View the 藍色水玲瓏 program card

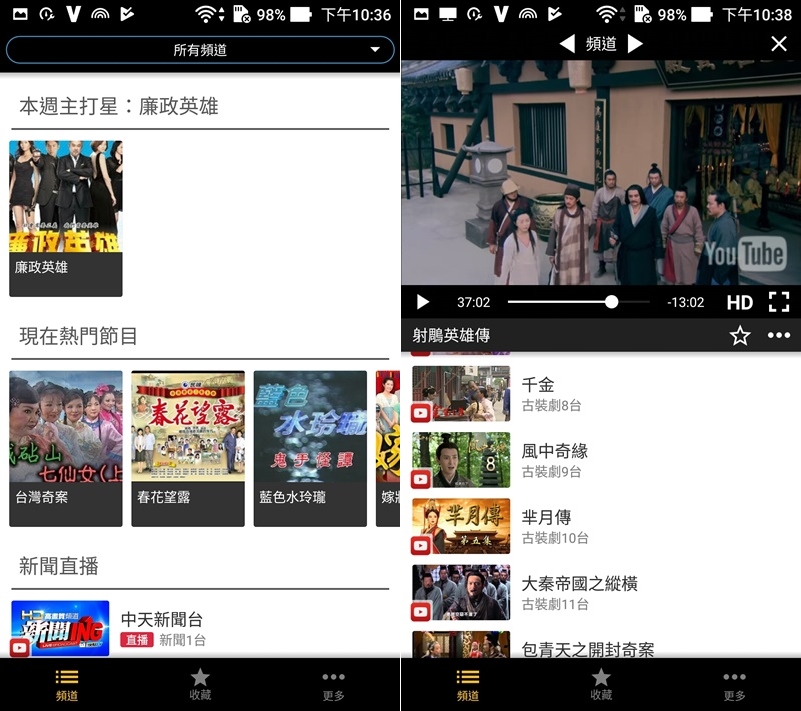pyautogui.click(x=309, y=448)
